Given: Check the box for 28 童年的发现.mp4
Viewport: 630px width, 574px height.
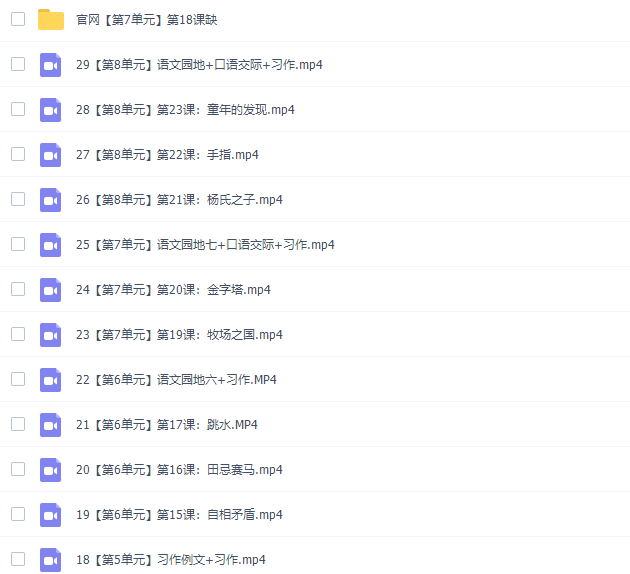Looking at the screenshot, I should pos(18,109).
